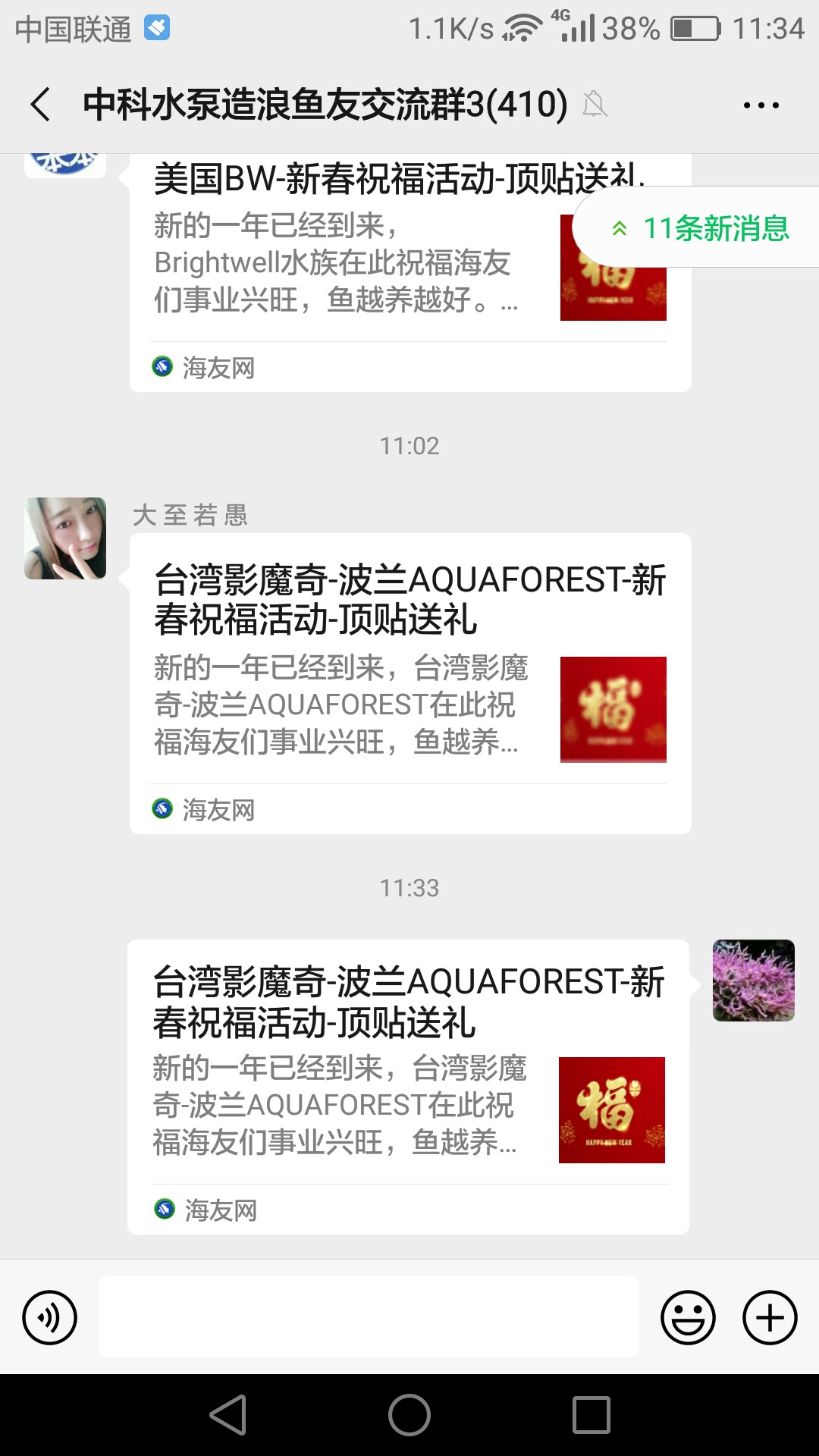Open the emoji picker
The image size is (819, 1456).
[x=688, y=1317]
